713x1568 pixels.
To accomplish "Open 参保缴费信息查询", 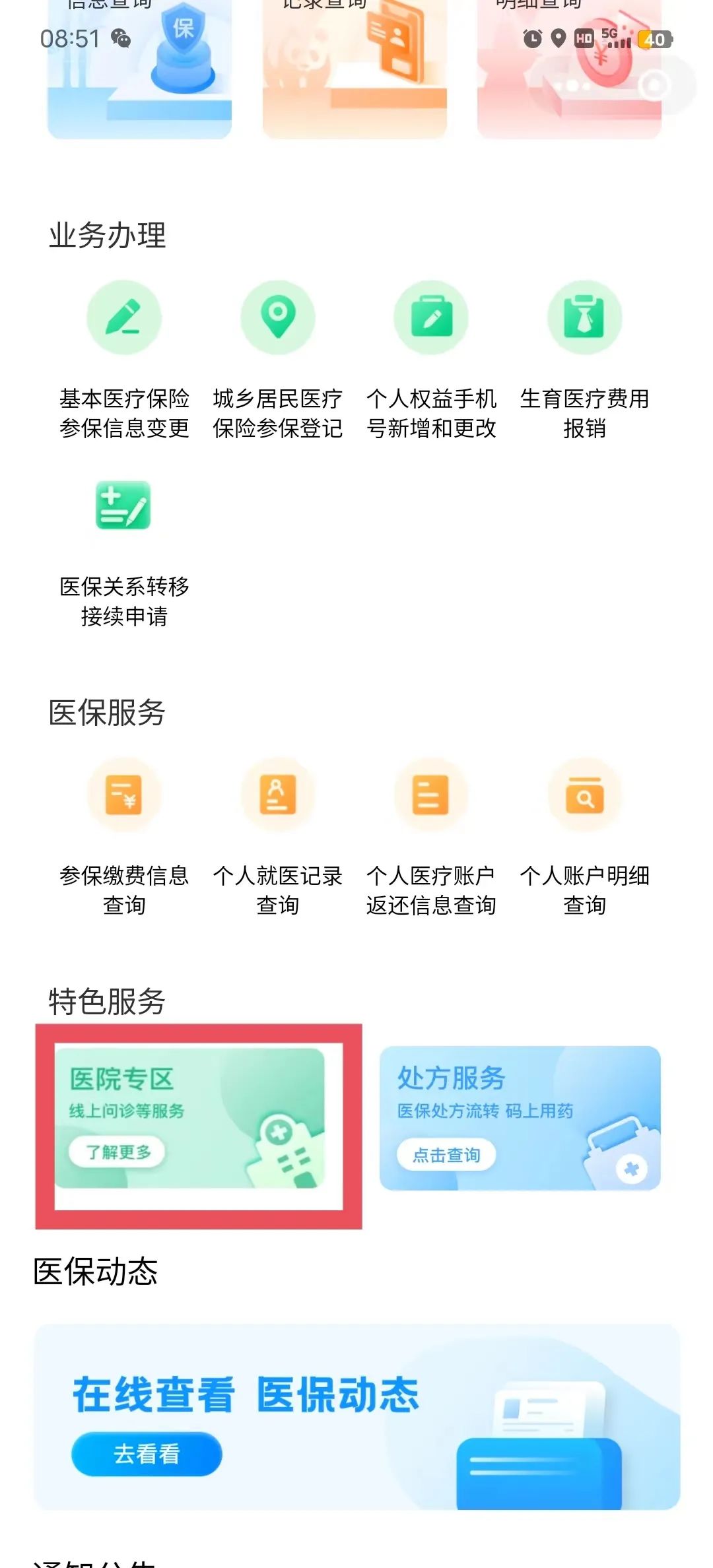I will point(124,795).
